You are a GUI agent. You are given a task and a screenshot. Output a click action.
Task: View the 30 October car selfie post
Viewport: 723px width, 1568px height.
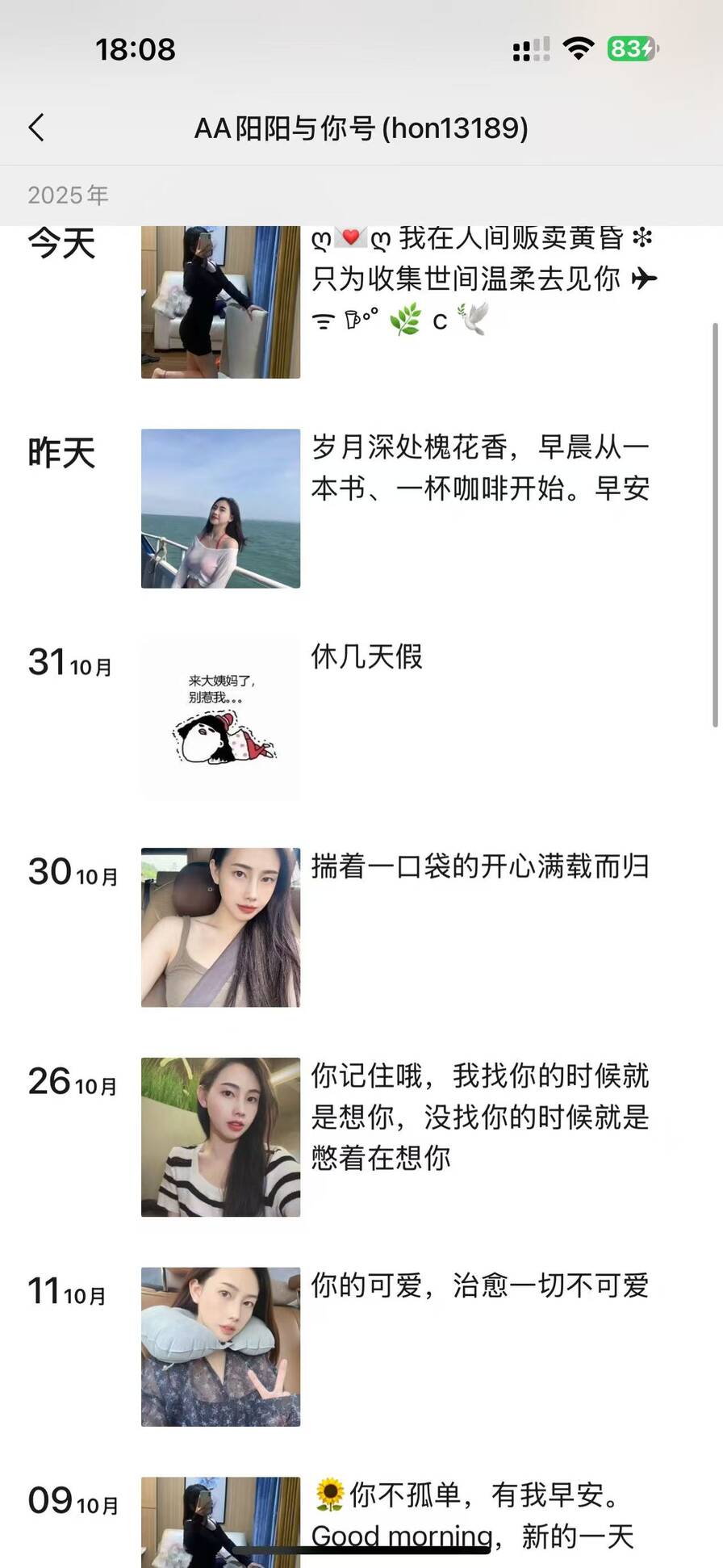point(220,927)
